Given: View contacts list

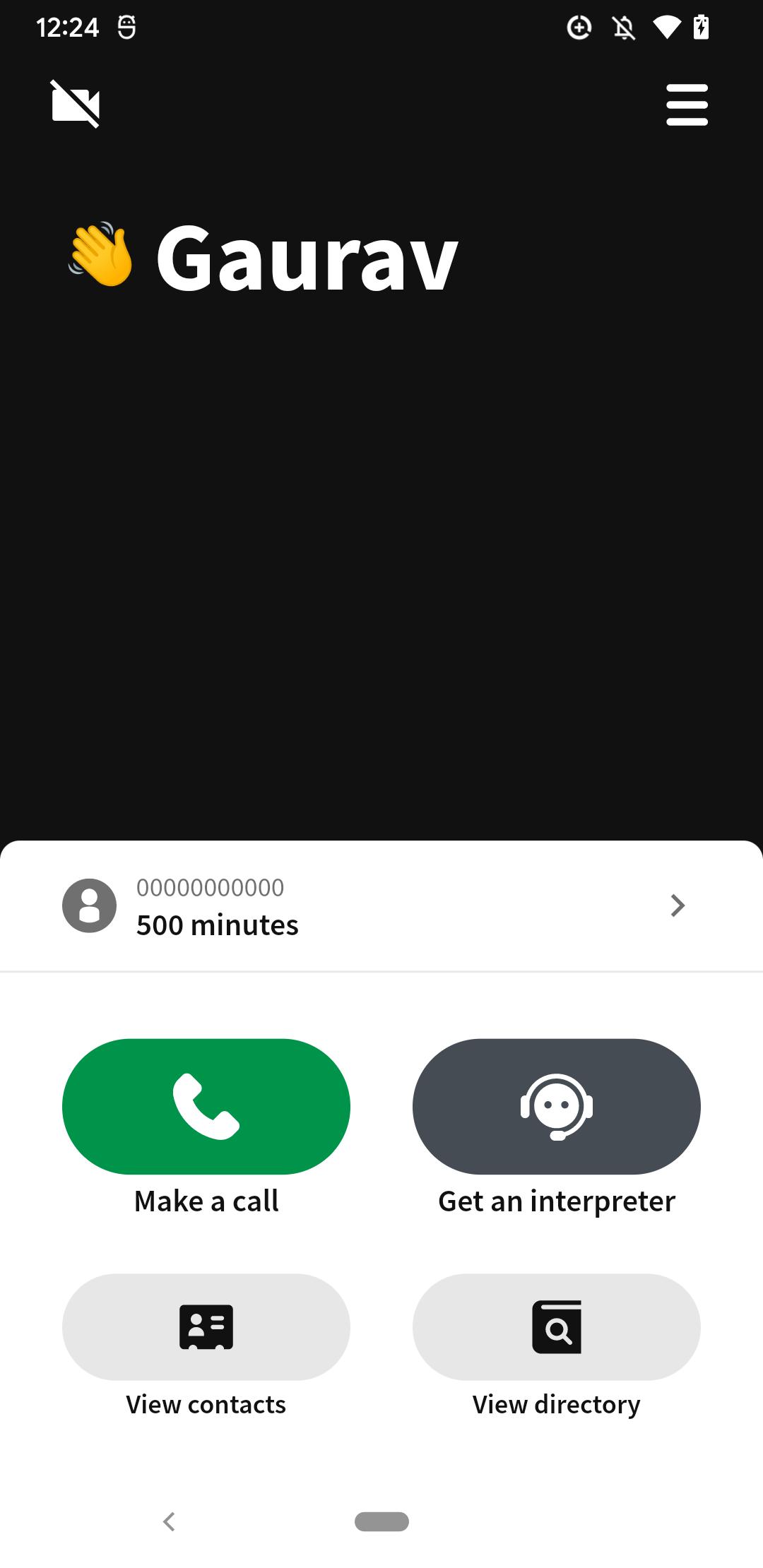Looking at the screenshot, I should (206, 1326).
